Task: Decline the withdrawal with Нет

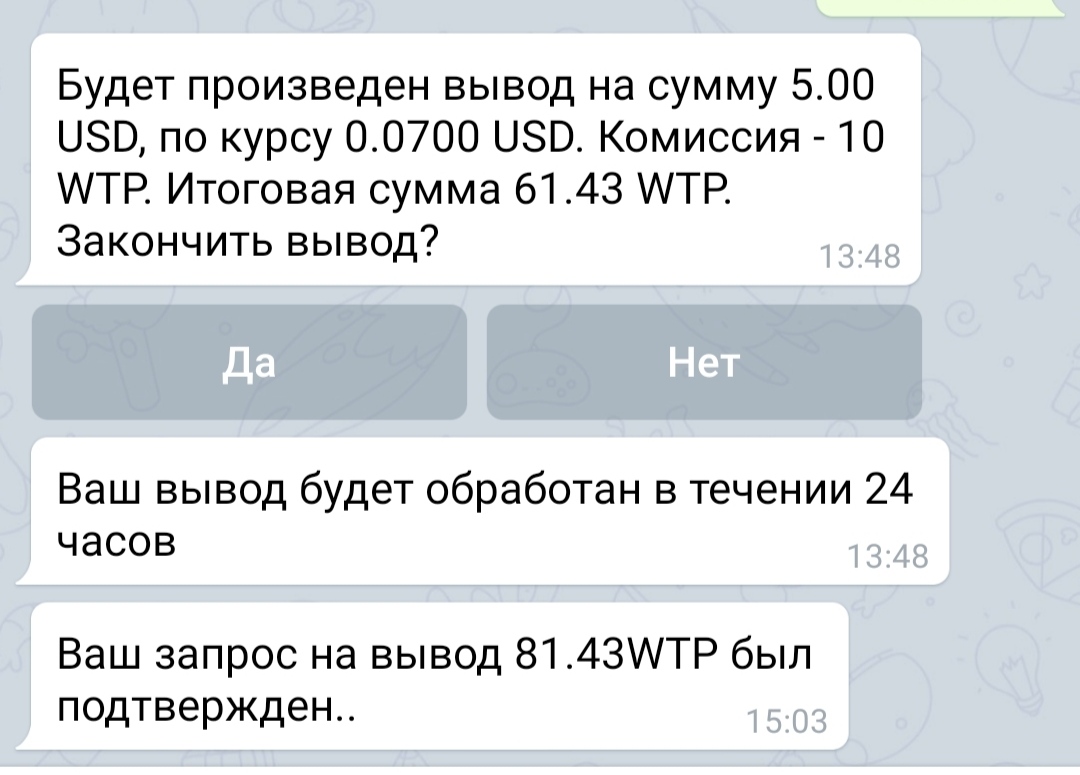Action: coord(704,362)
